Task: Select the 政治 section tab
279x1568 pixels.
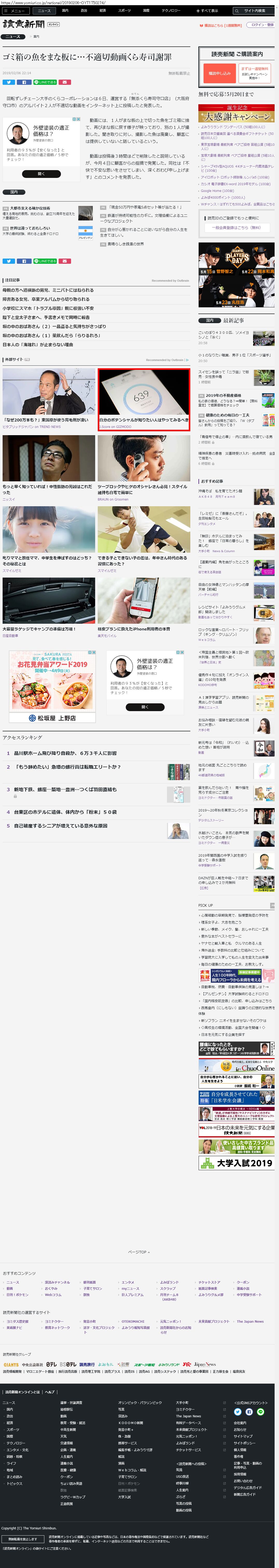Action: point(84,10)
